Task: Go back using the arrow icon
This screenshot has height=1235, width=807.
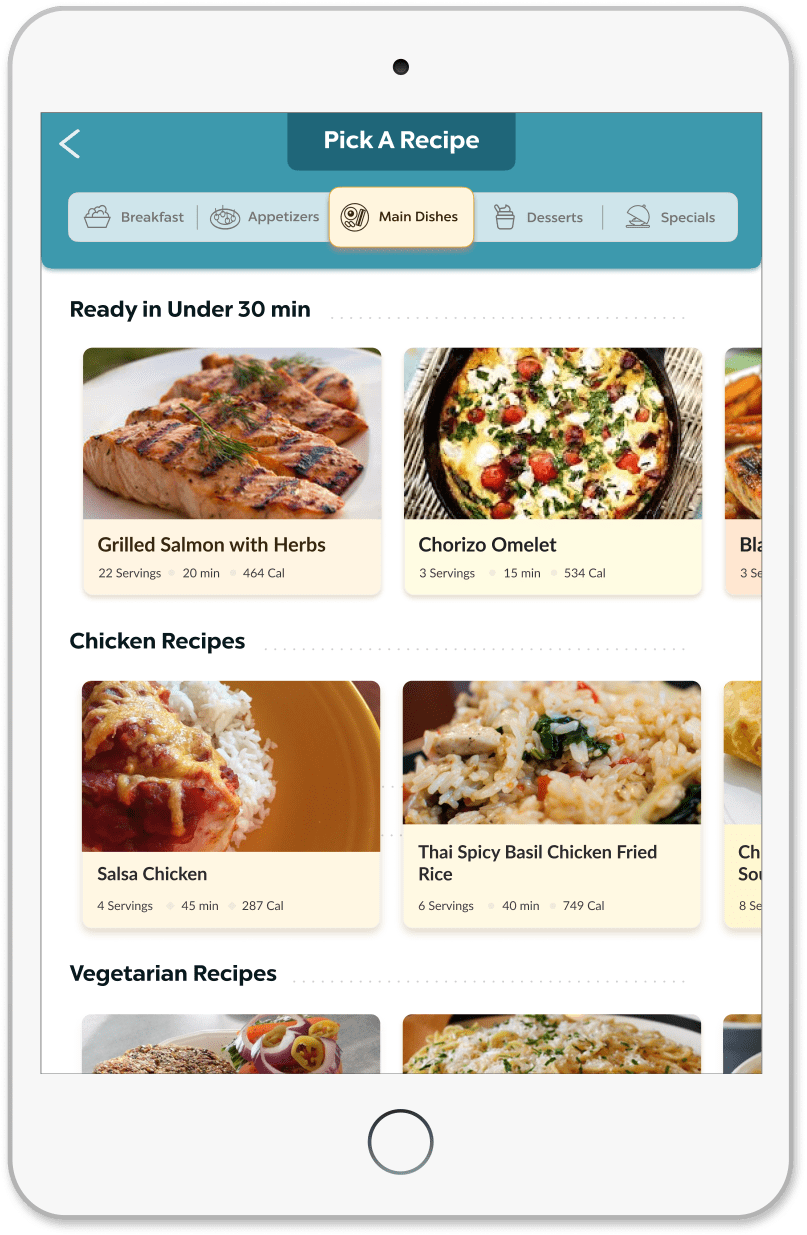Action: pos(69,144)
